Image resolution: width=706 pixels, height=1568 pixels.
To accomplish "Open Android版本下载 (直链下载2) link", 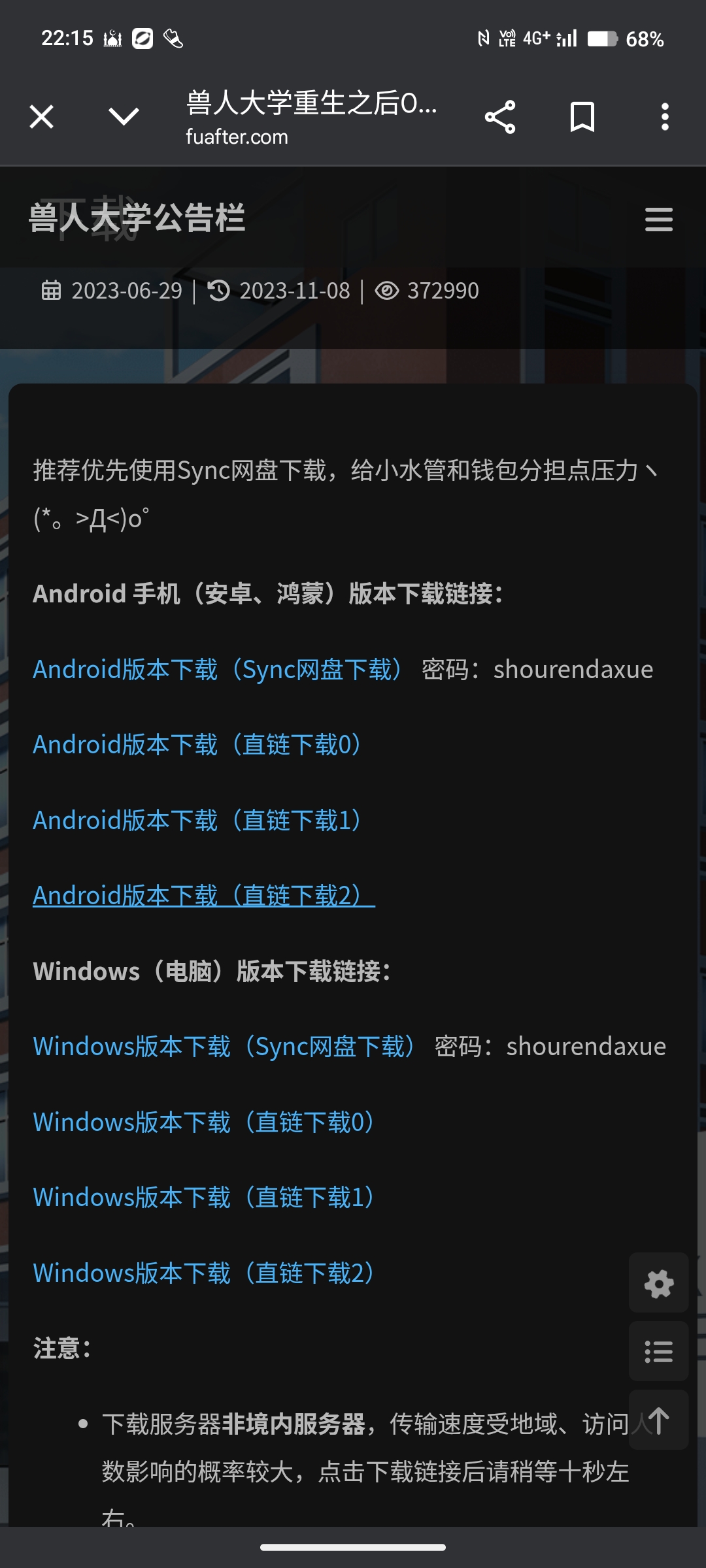I will pos(203,896).
